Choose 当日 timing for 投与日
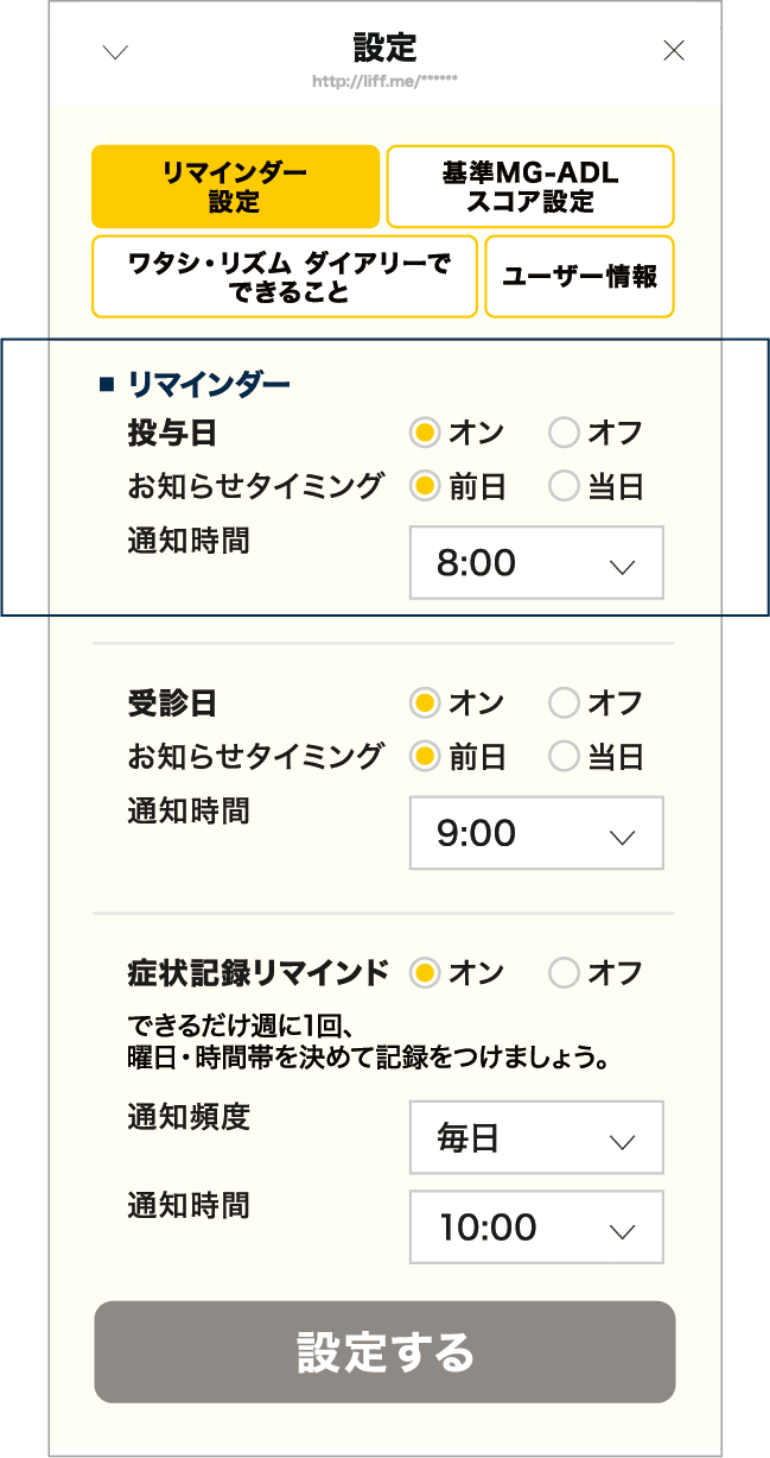The image size is (770, 1458). (564, 487)
